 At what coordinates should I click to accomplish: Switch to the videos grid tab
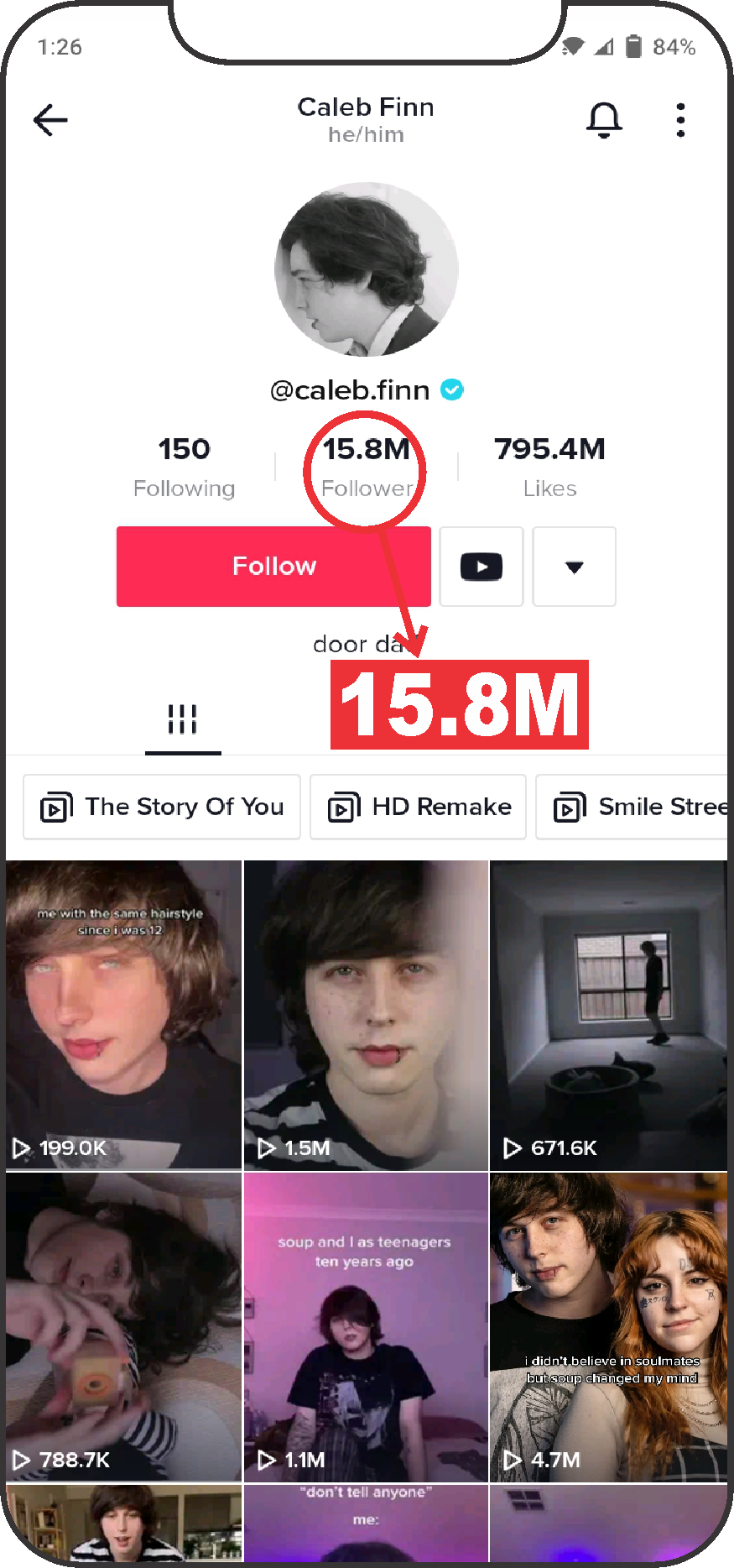[182, 719]
